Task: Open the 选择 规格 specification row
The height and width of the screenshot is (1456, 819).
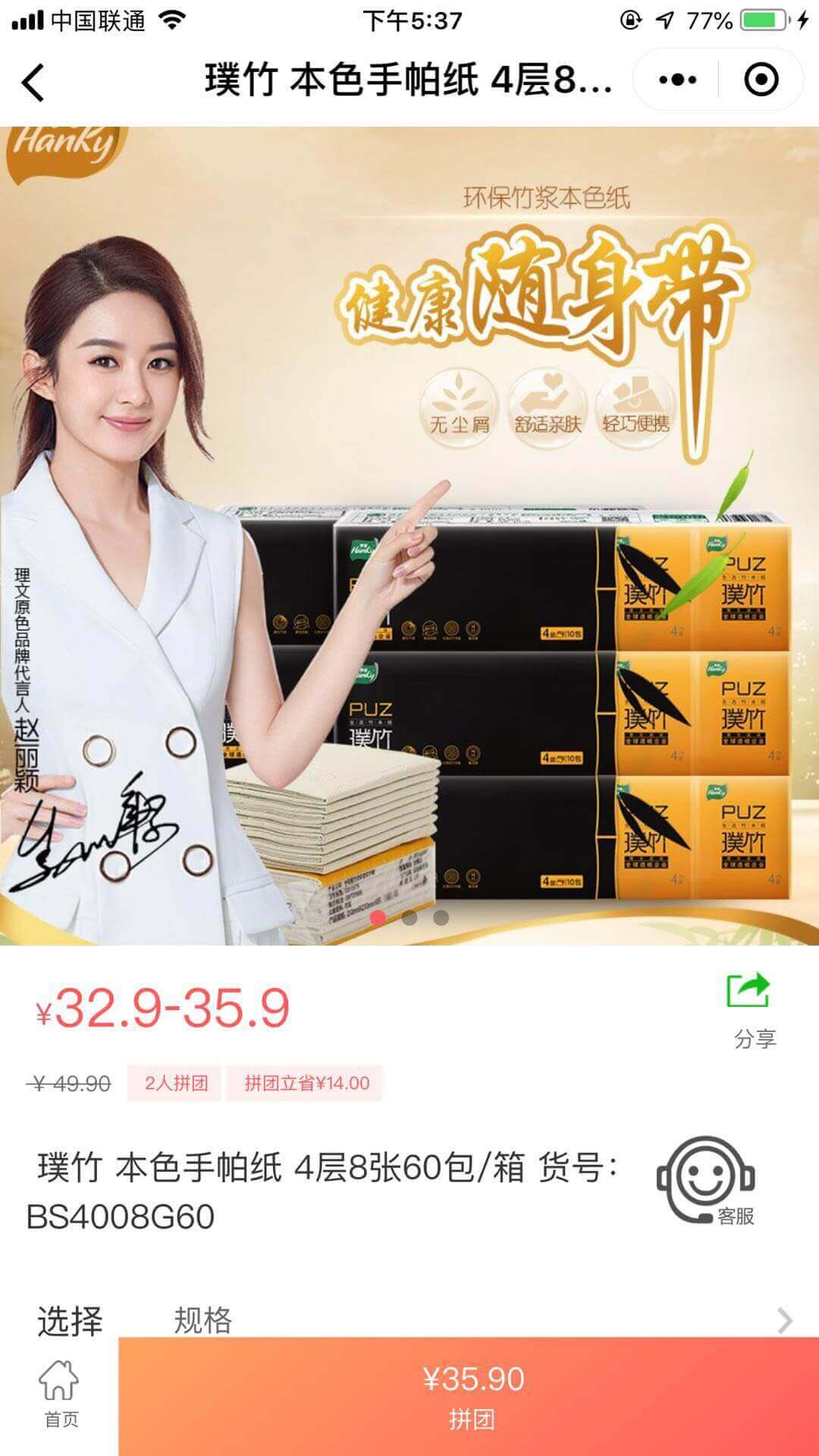Action: [x=409, y=1320]
